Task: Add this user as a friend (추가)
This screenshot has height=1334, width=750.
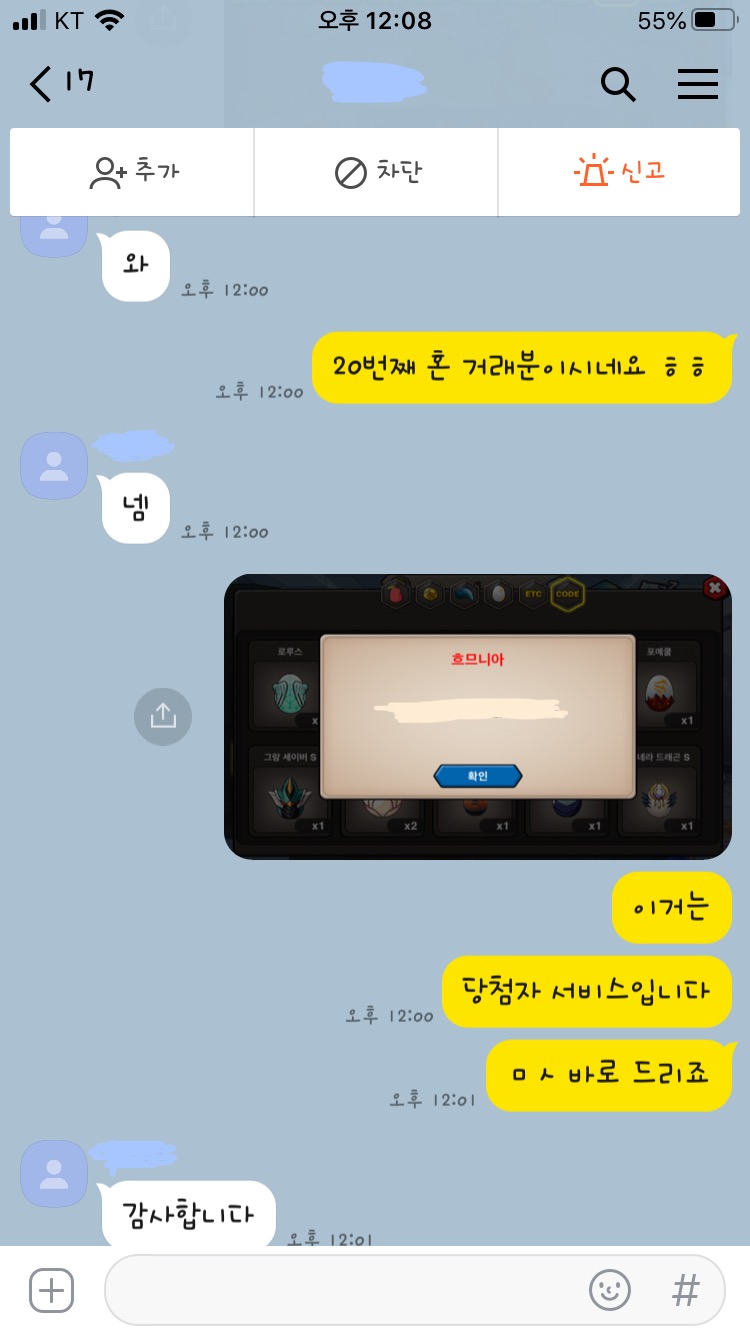Action: 133,172
